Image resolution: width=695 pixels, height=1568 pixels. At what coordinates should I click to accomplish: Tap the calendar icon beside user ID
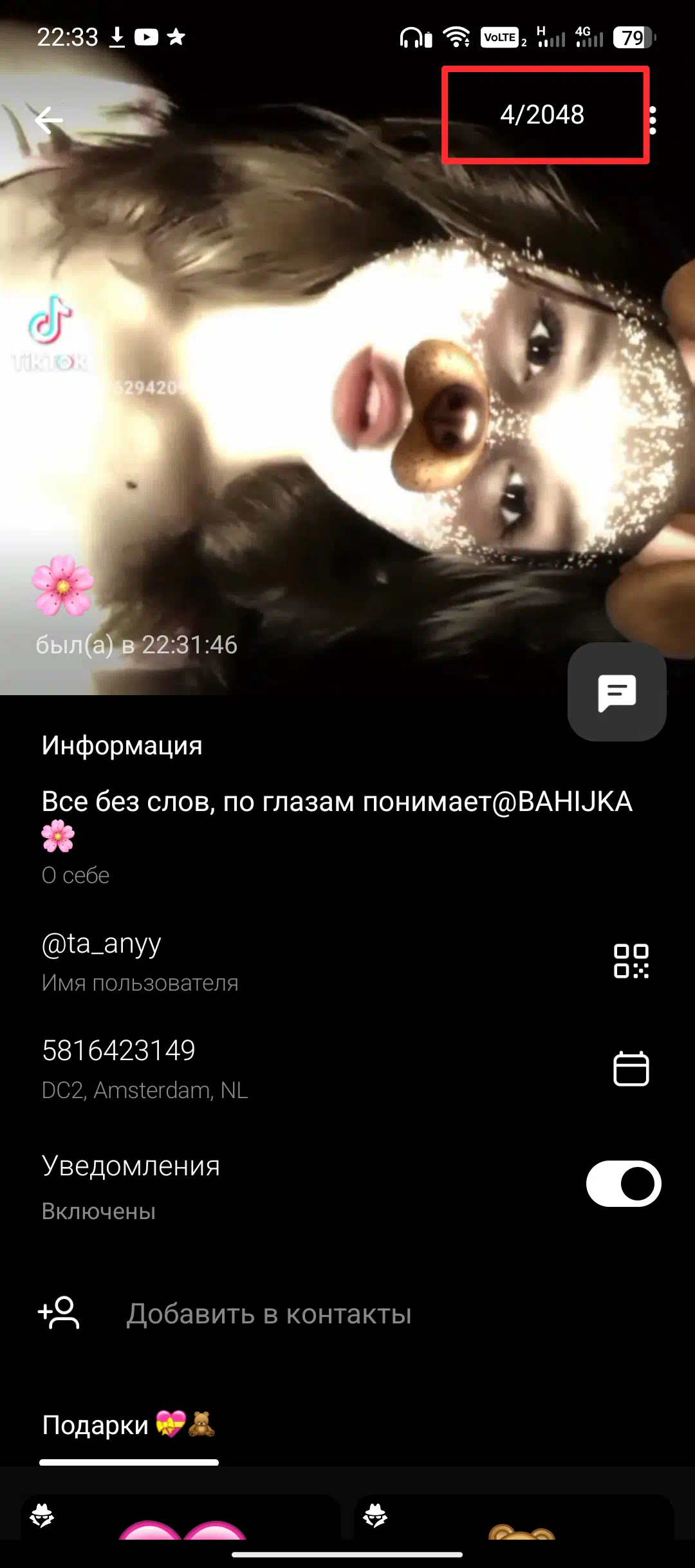tap(631, 1069)
